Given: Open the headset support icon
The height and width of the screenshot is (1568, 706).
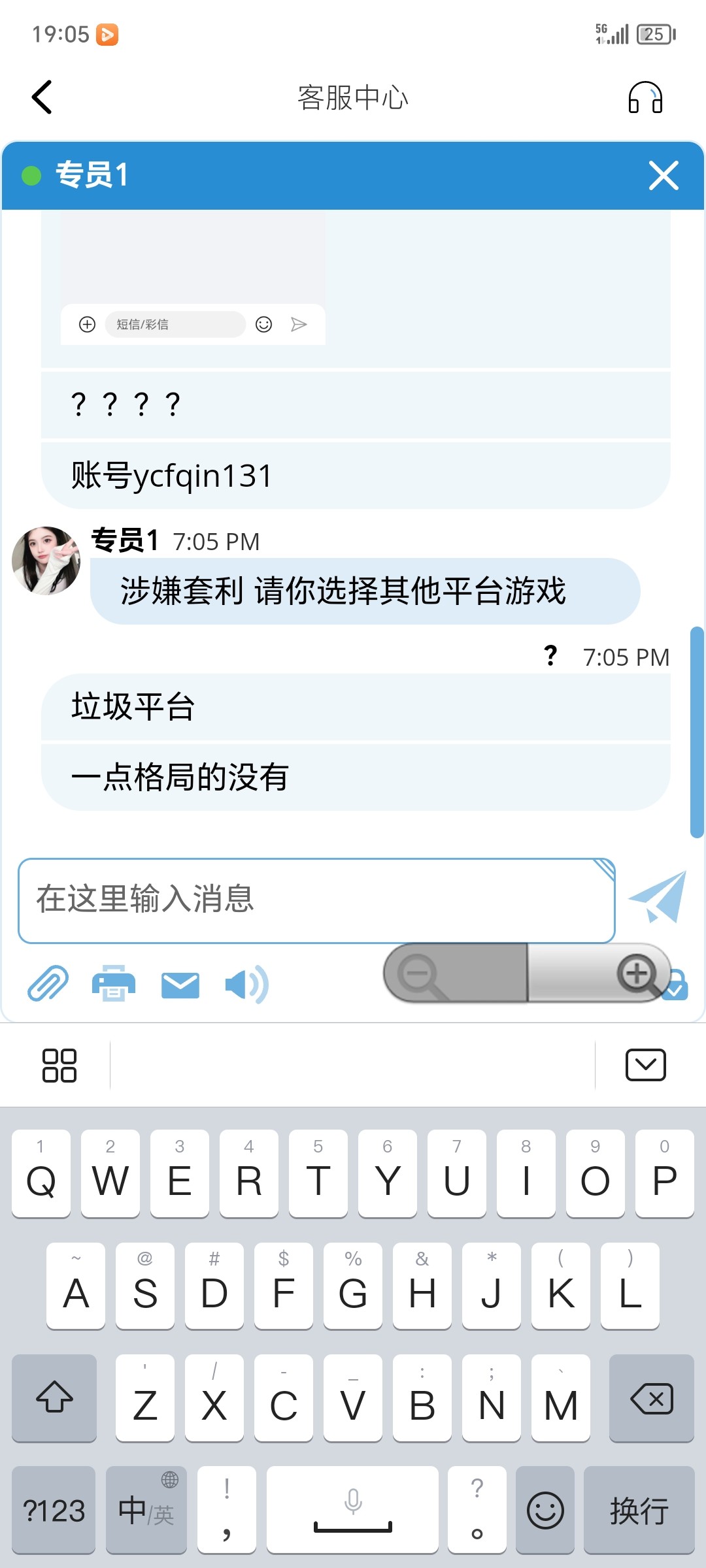Looking at the screenshot, I should 646,97.
